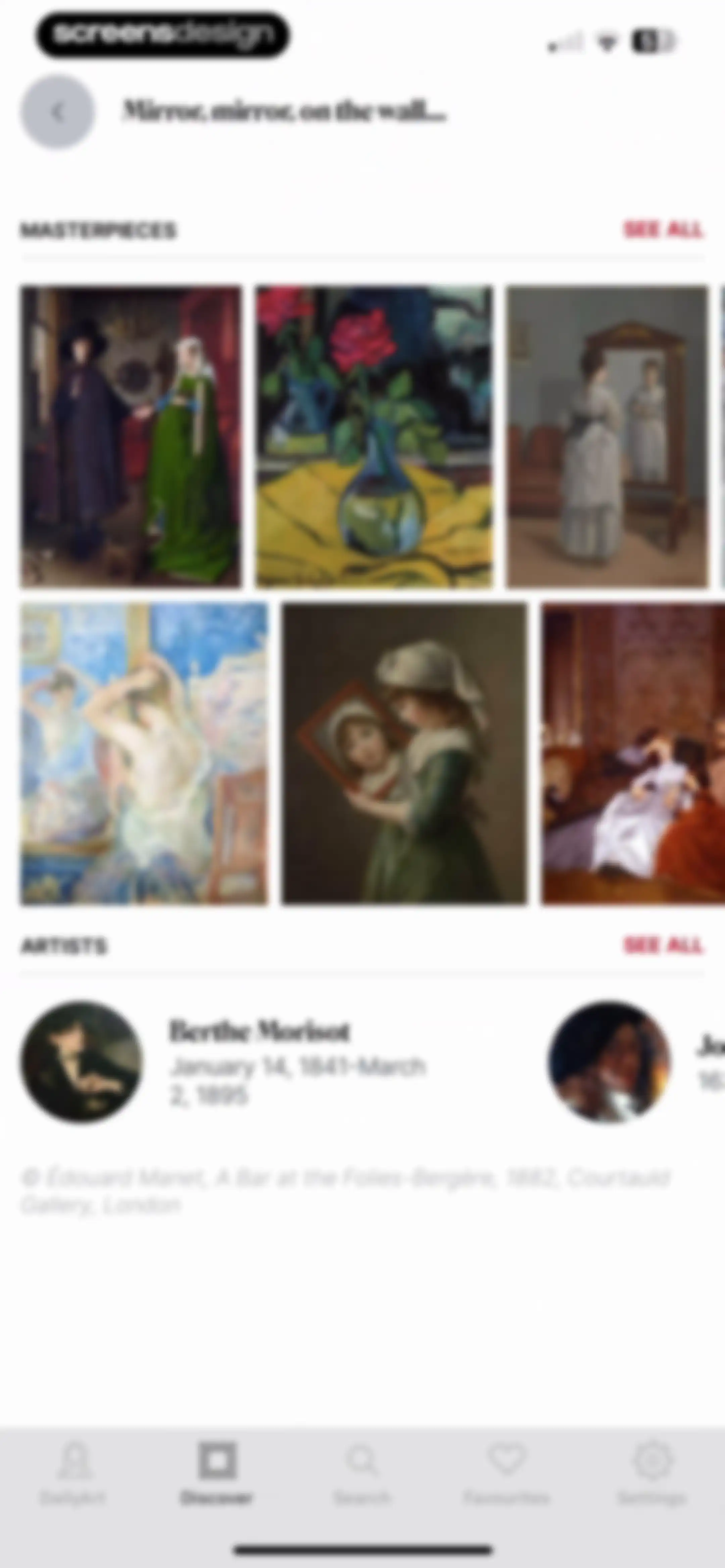This screenshot has height=1568, width=725.
Task: Open the painting of couple in green dress
Action: tap(131, 437)
